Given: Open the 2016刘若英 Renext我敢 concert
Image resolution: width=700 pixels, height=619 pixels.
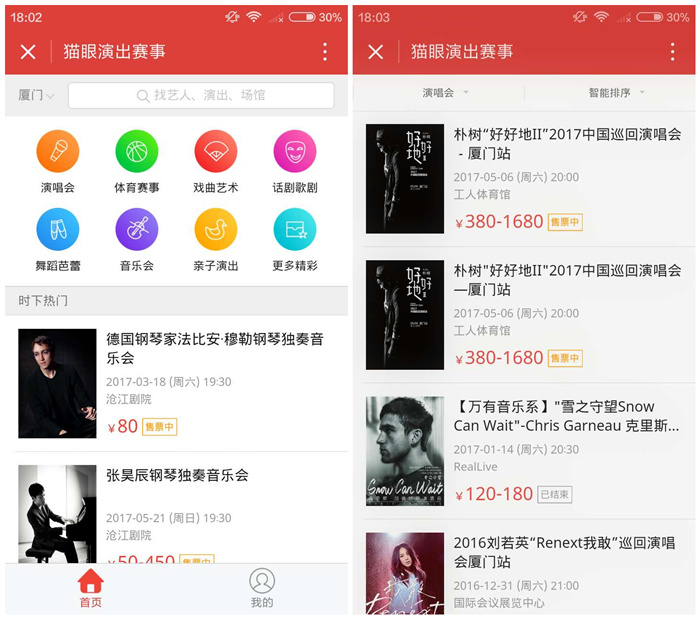Looking at the screenshot, I should pyautogui.click(x=566, y=553).
